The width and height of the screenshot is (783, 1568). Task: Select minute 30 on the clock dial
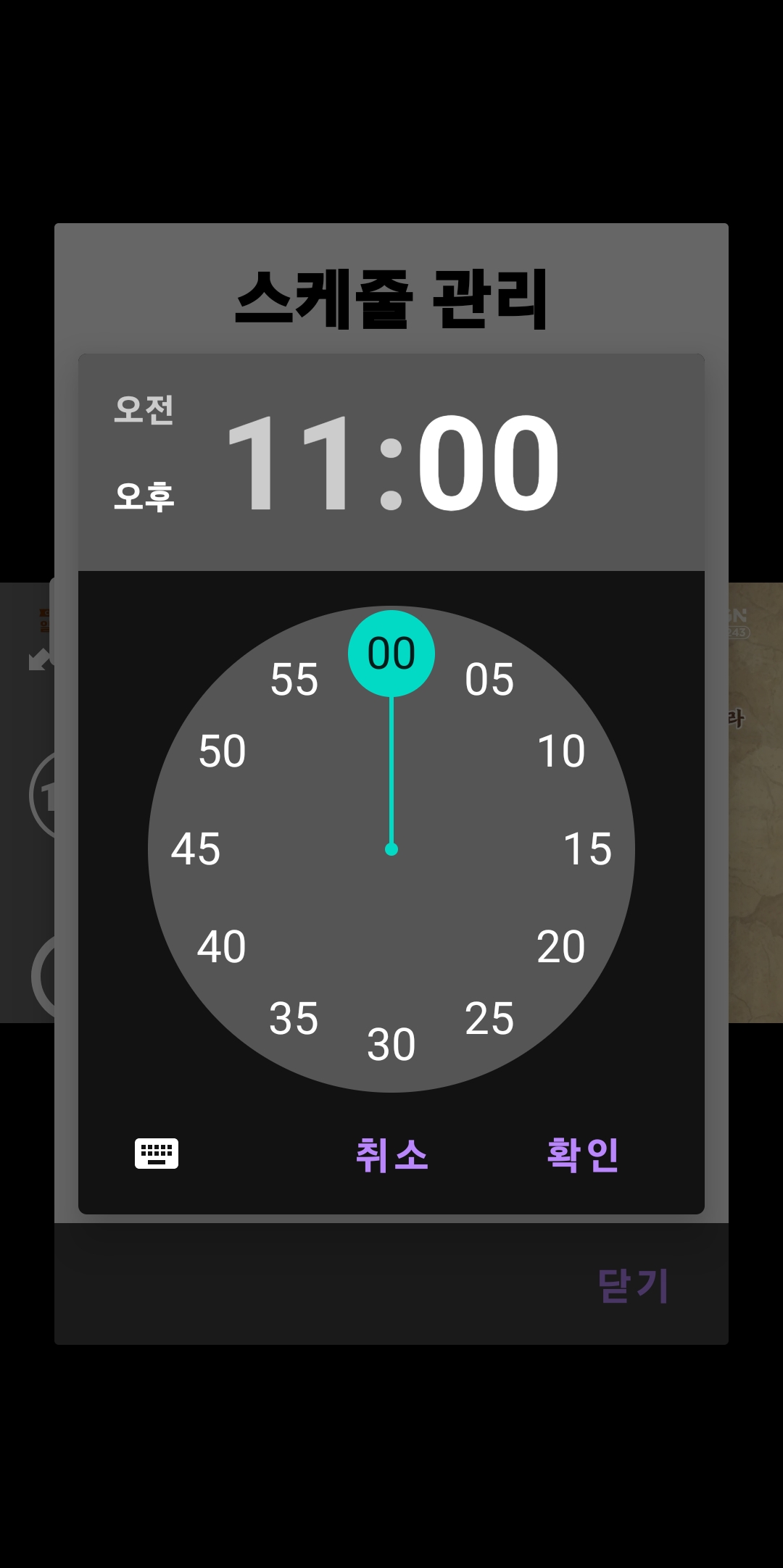pos(391,1045)
